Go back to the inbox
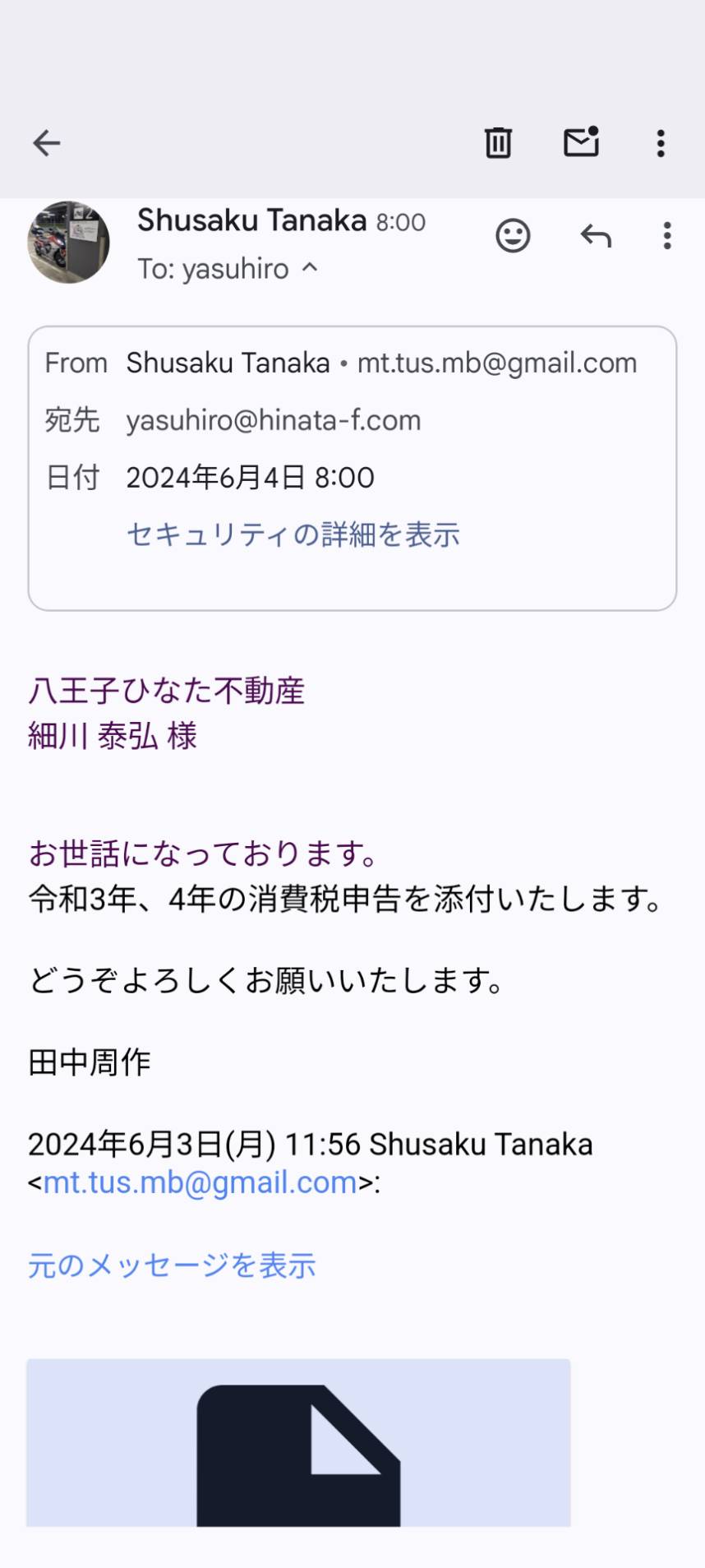This screenshot has height=1568, width=705. coord(47,143)
